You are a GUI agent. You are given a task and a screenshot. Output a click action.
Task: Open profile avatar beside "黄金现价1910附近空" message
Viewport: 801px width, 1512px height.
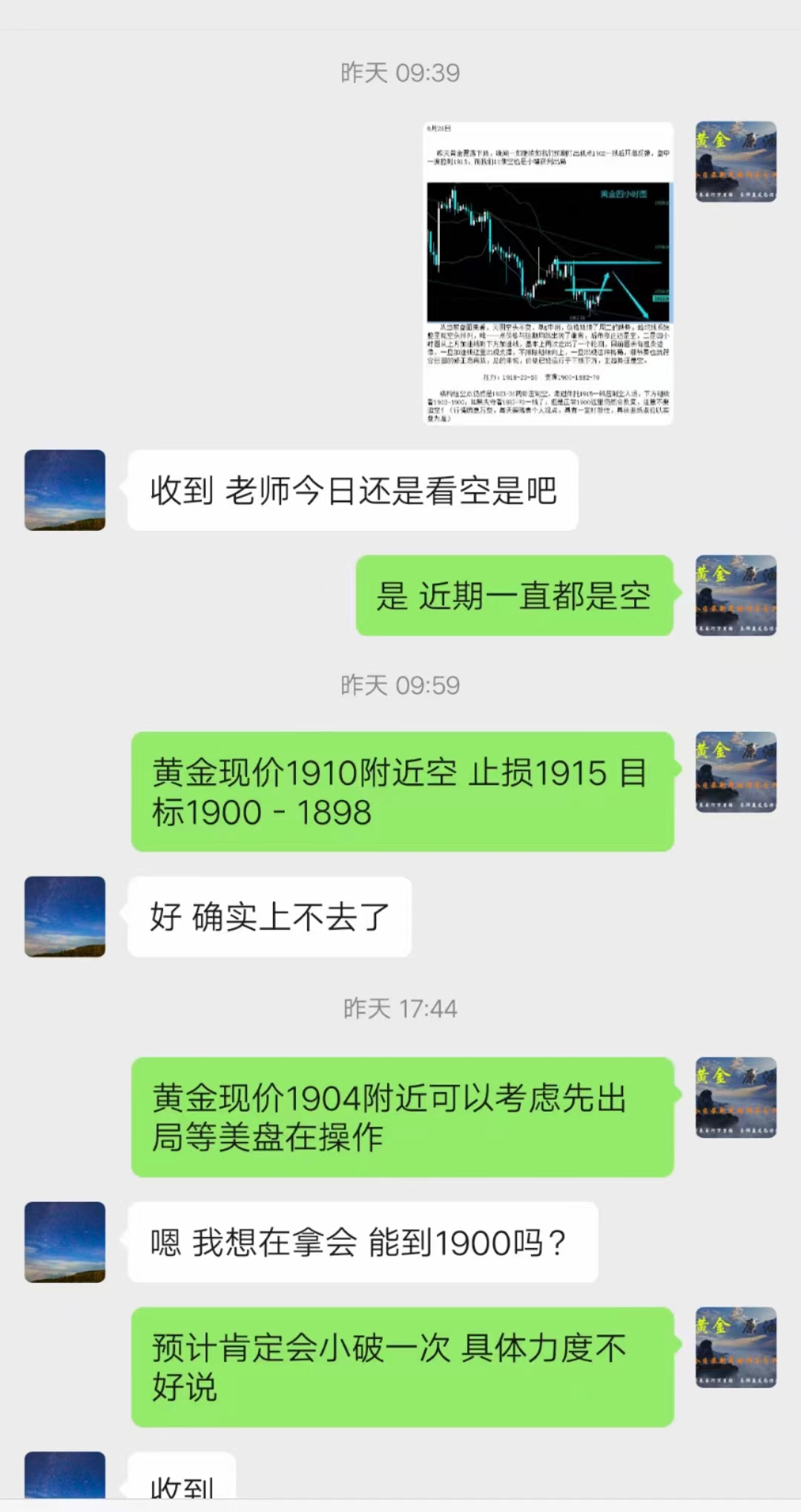pyautogui.click(x=736, y=772)
